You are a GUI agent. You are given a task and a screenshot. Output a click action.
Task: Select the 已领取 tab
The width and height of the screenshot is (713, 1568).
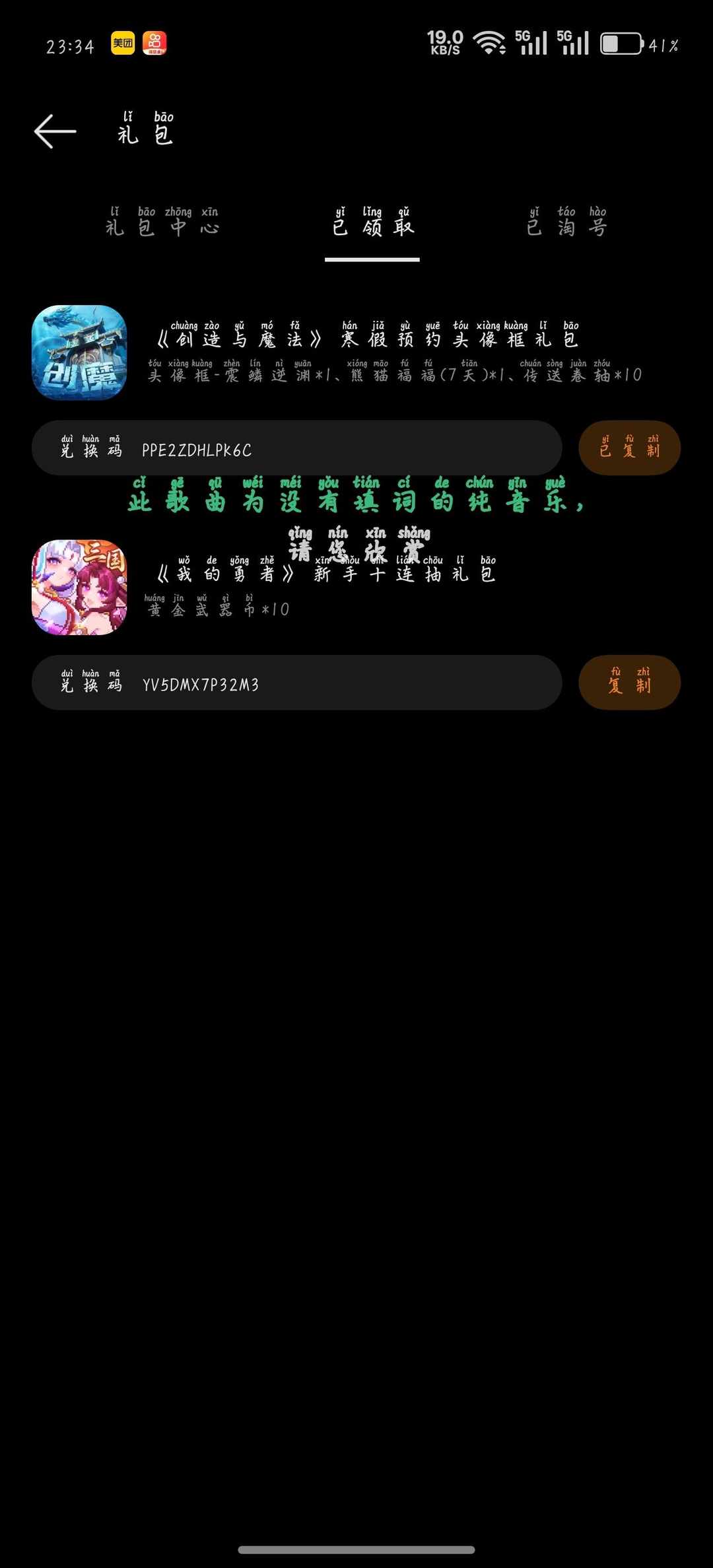(372, 222)
